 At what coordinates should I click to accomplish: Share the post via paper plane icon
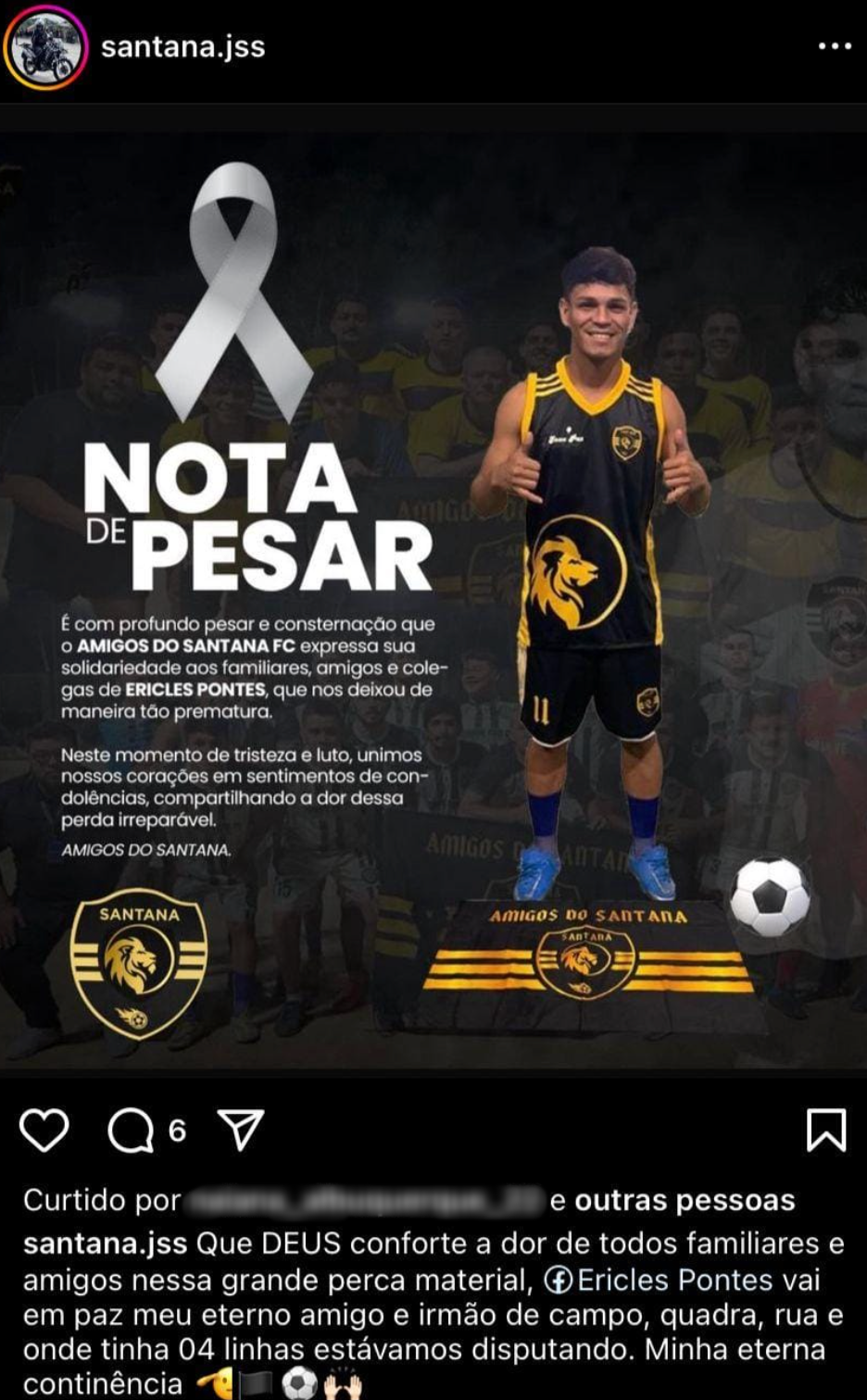(241, 1130)
